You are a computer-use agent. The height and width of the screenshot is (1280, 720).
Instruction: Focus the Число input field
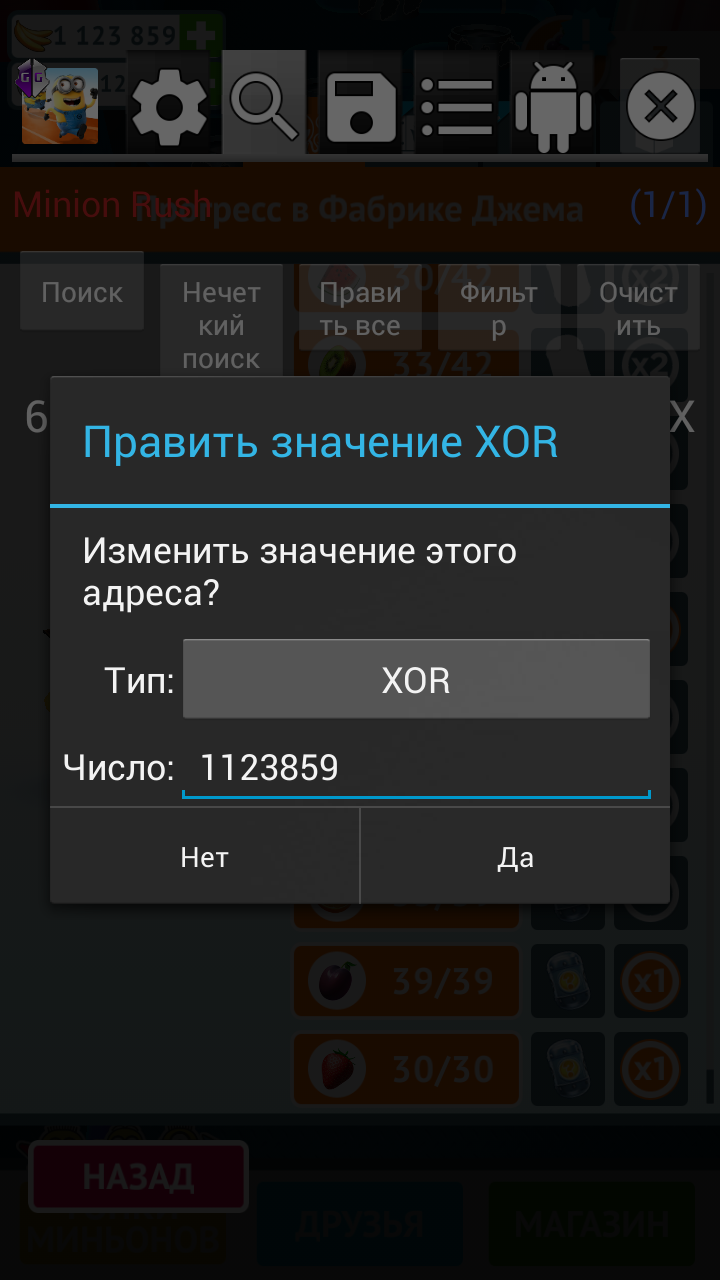click(x=416, y=769)
